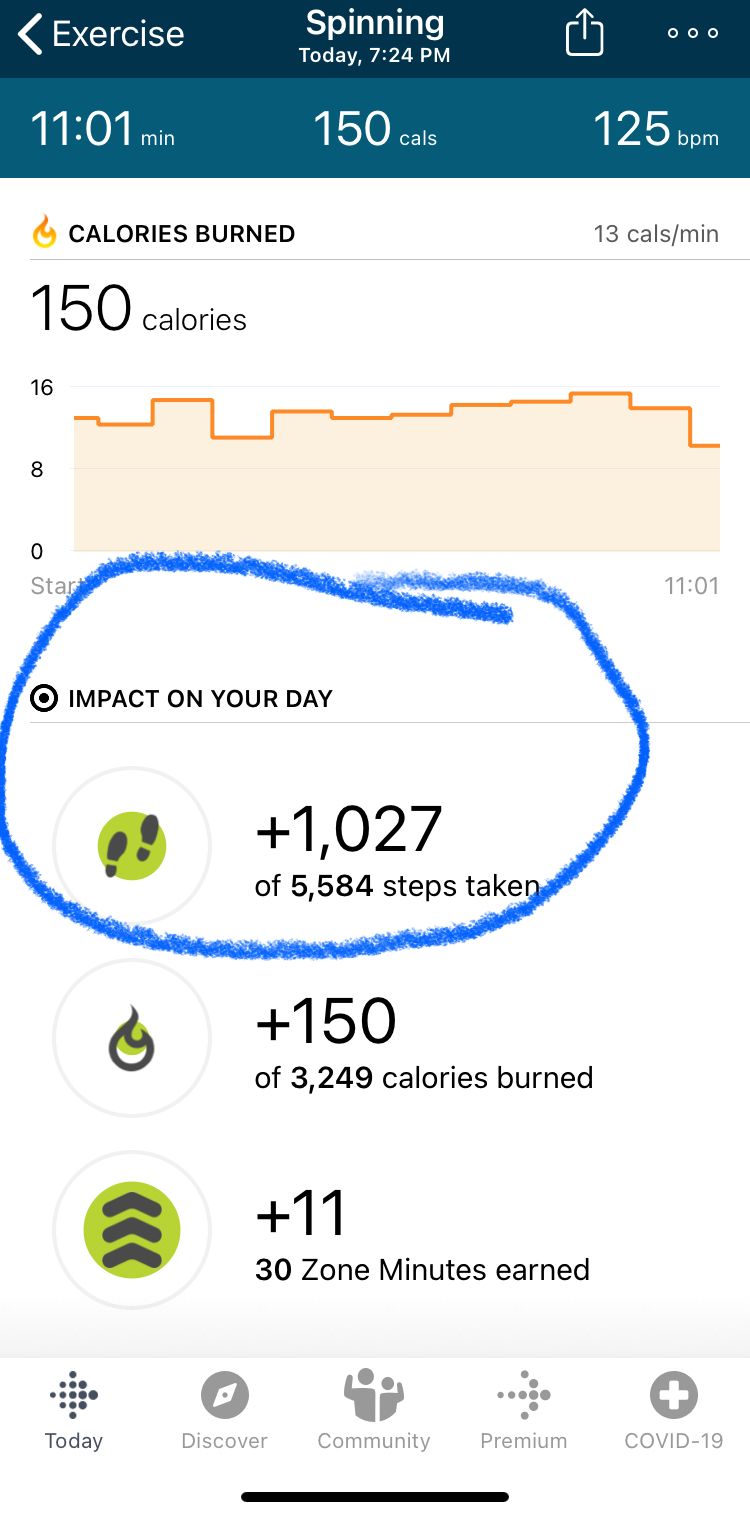This screenshot has width=750, height=1518.
Task: Go to the Community tab
Action: 374,1410
